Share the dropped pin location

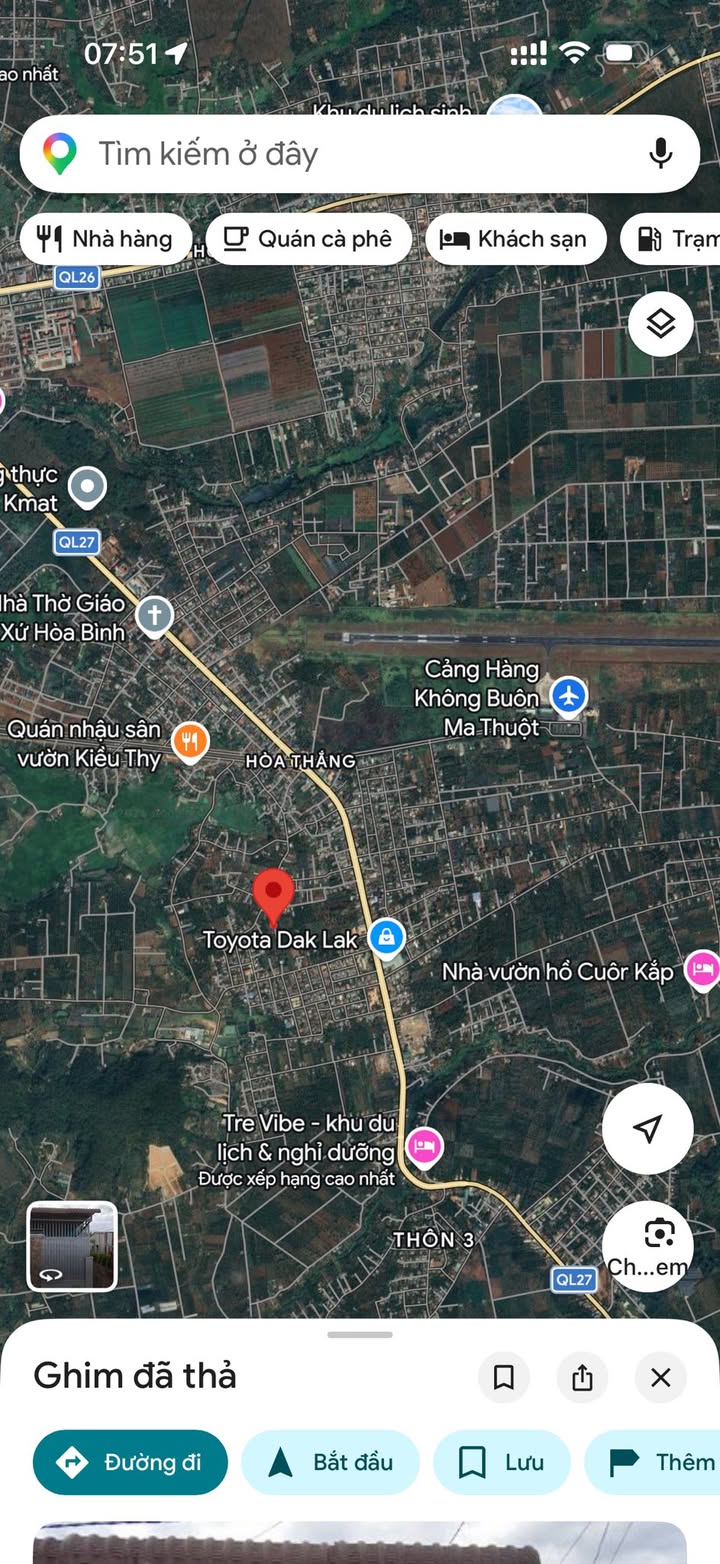click(582, 1378)
